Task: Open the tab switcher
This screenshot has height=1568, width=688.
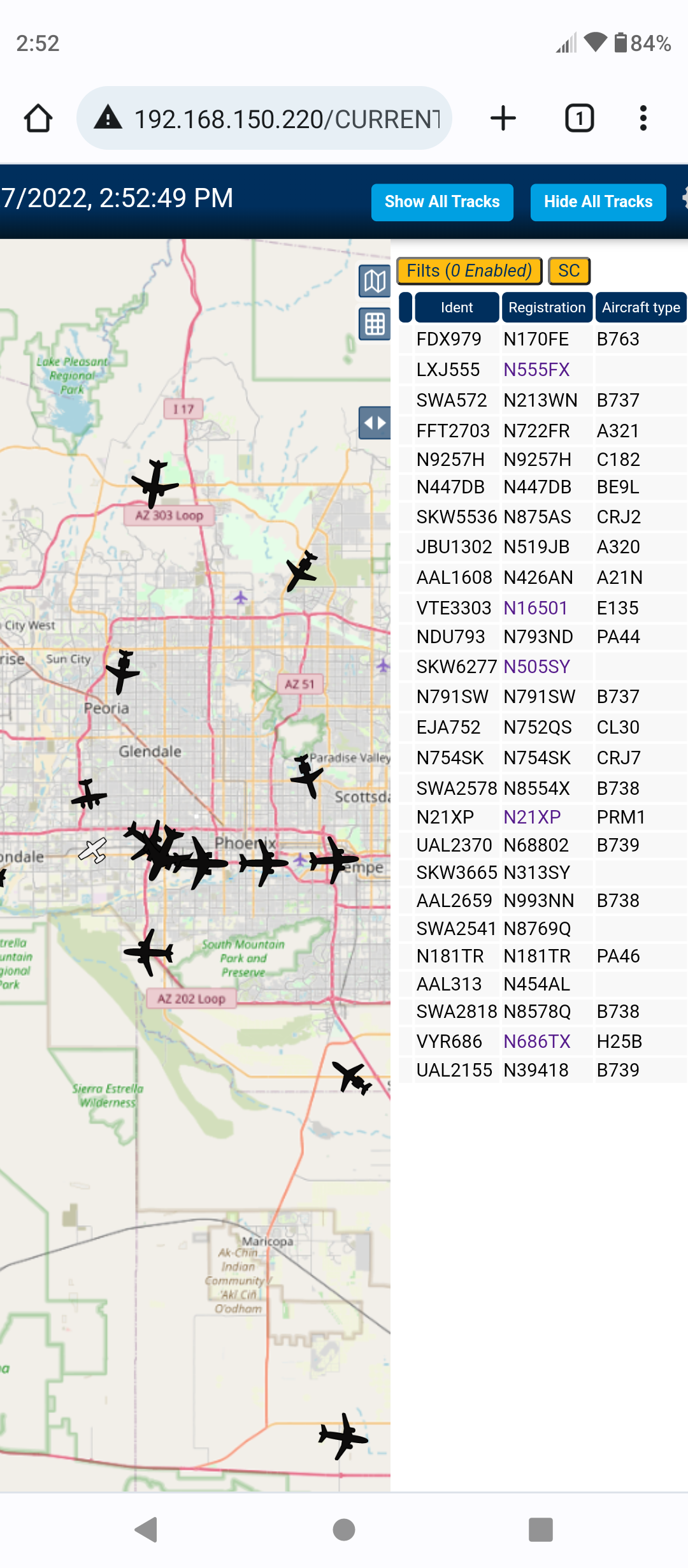Action: (580, 119)
